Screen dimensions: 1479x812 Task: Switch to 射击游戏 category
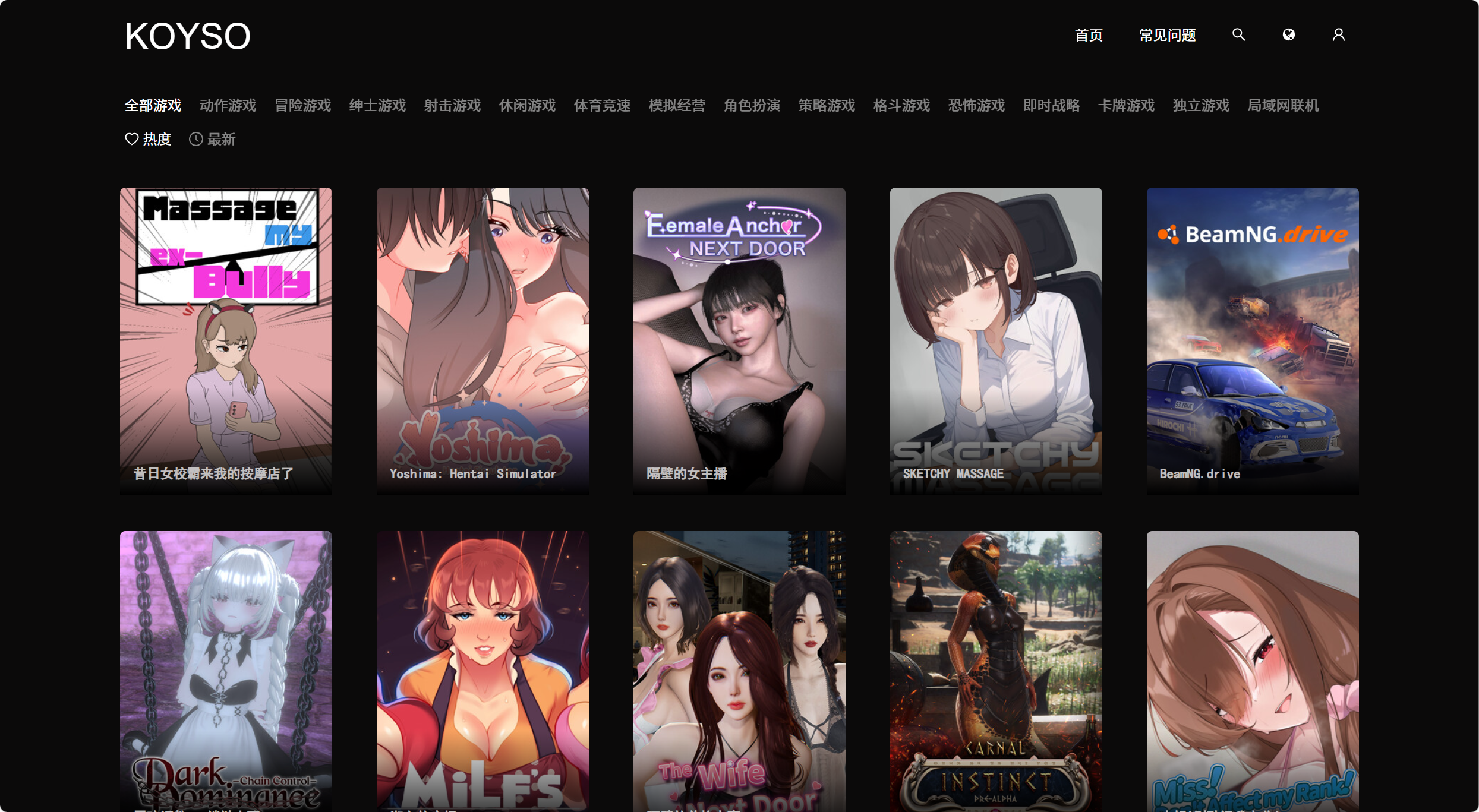(x=452, y=106)
